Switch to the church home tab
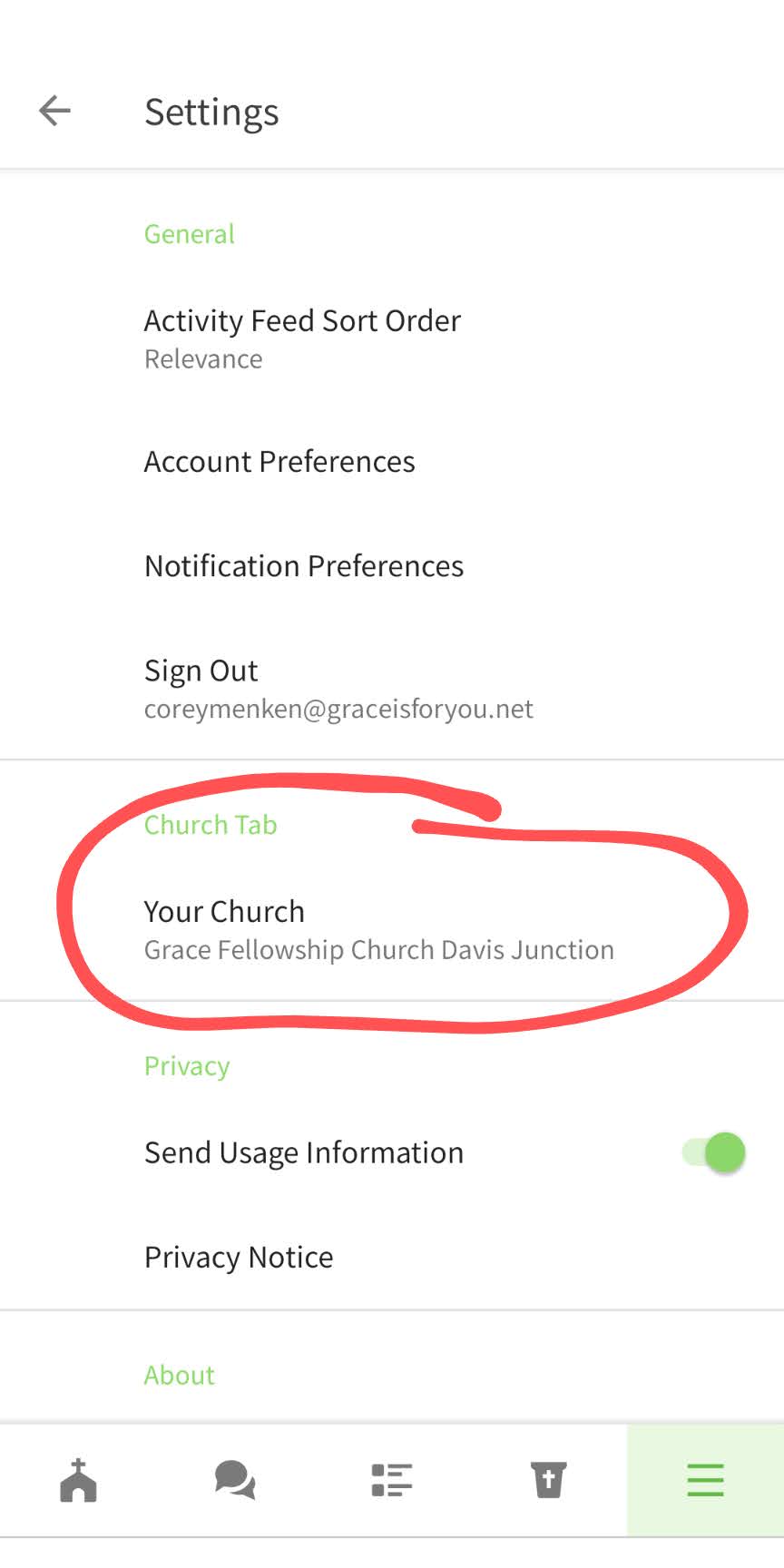This screenshot has width=784, height=1568. tap(78, 1480)
